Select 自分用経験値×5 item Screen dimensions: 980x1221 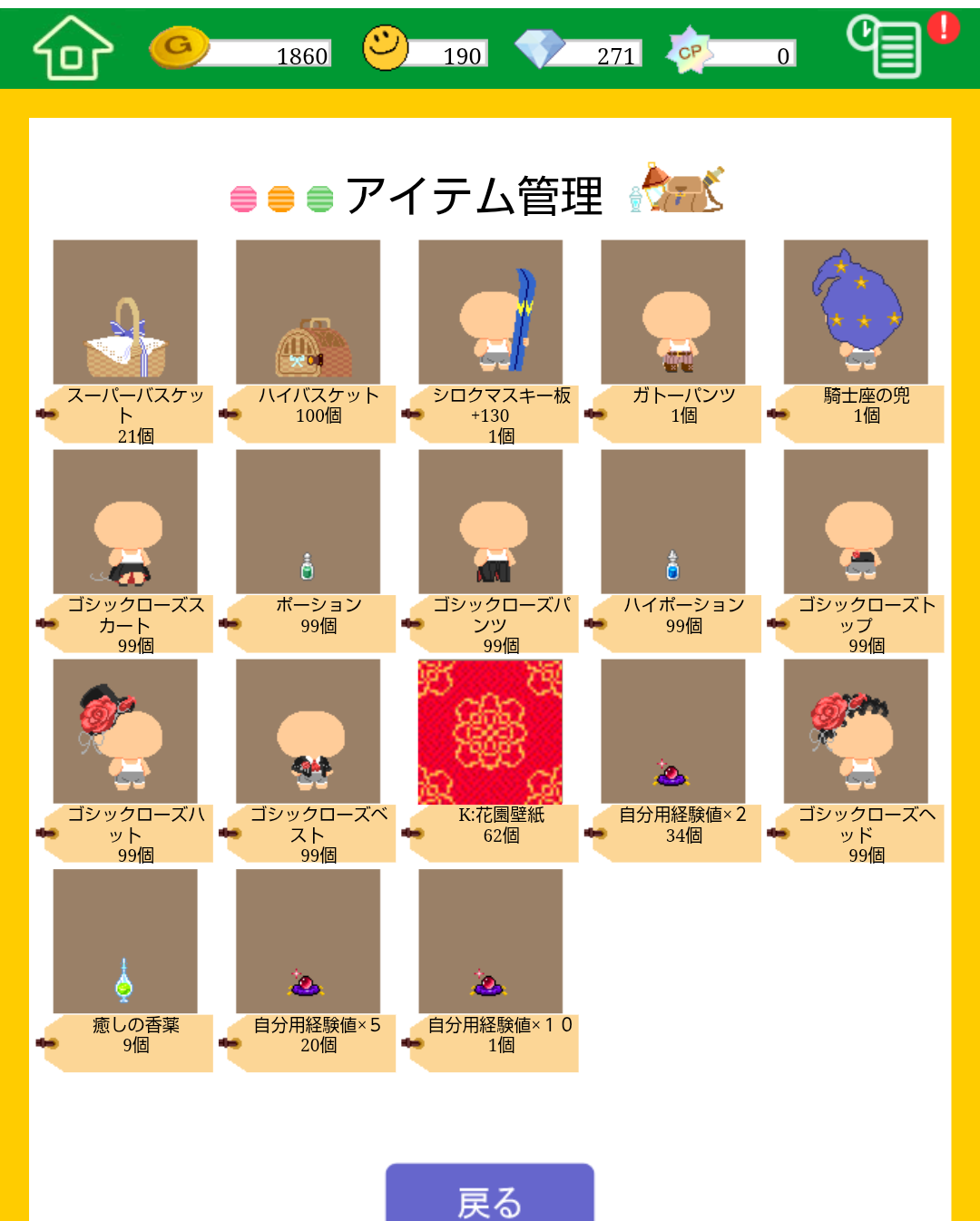[x=308, y=942]
